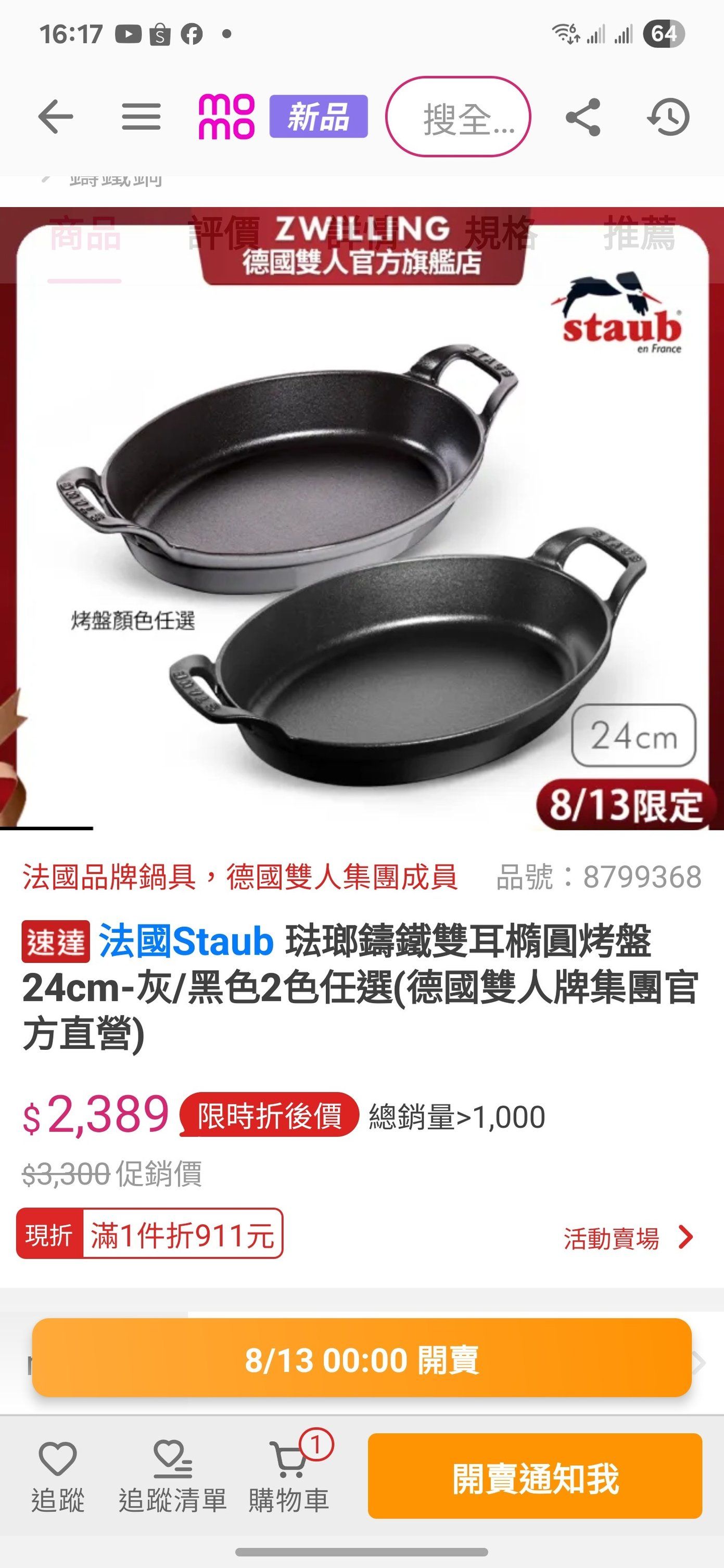Open the 搜全 search box

coord(458,116)
